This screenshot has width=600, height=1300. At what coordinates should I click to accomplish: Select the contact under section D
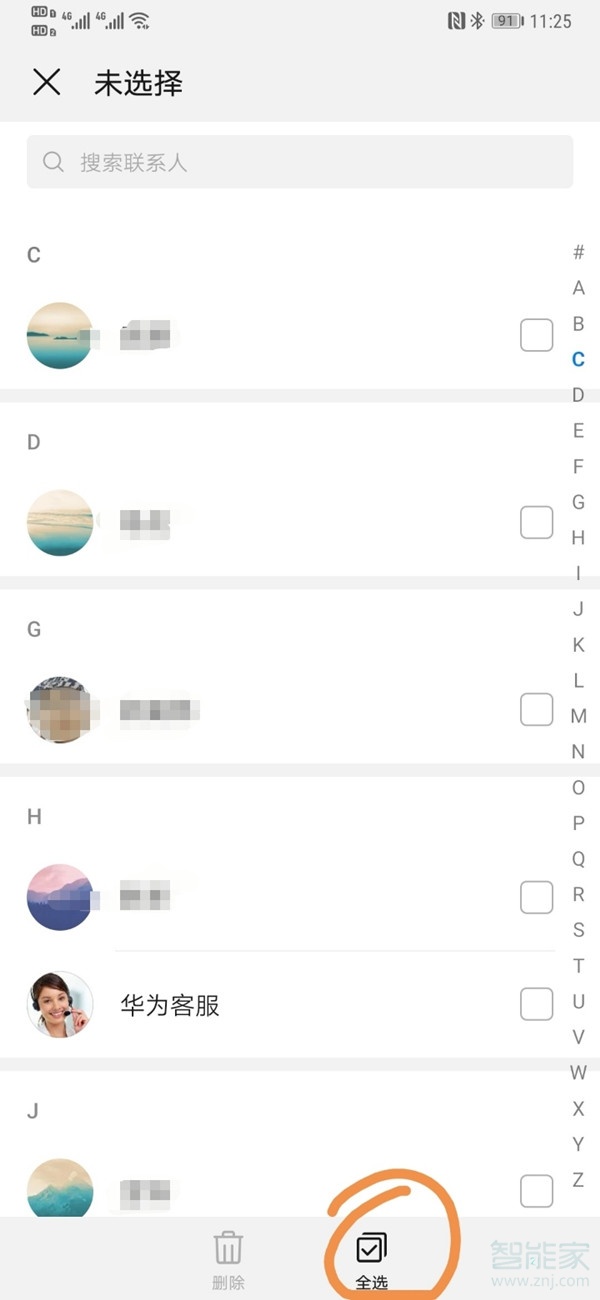(x=537, y=522)
